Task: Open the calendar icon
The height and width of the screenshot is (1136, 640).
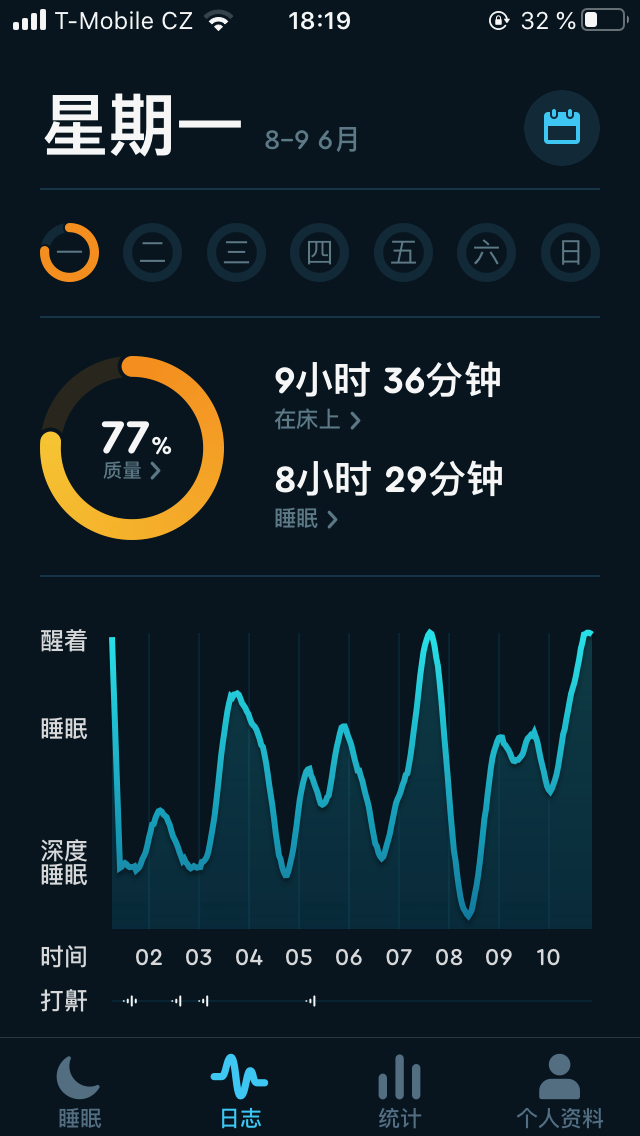Action: (561, 128)
